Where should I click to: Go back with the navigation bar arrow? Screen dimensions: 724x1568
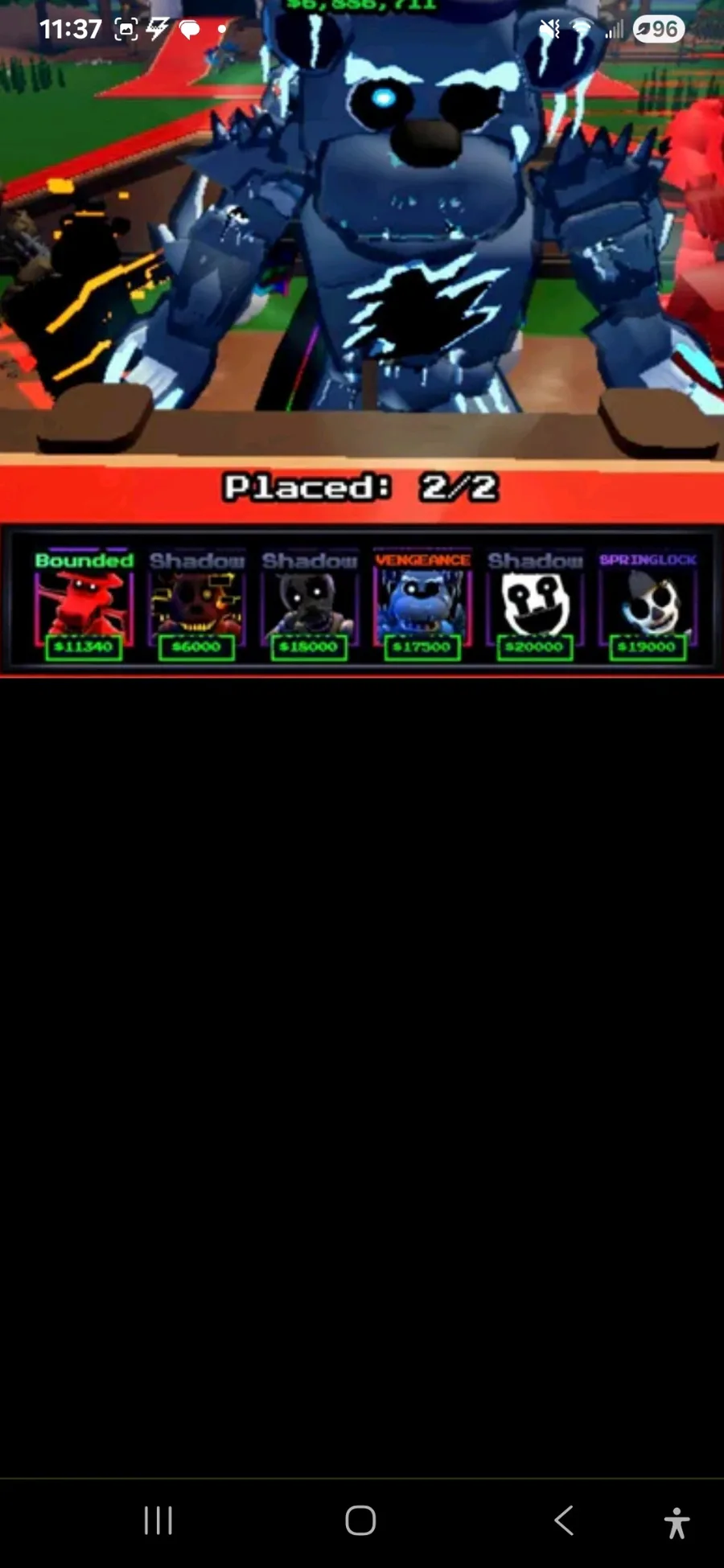point(564,1520)
